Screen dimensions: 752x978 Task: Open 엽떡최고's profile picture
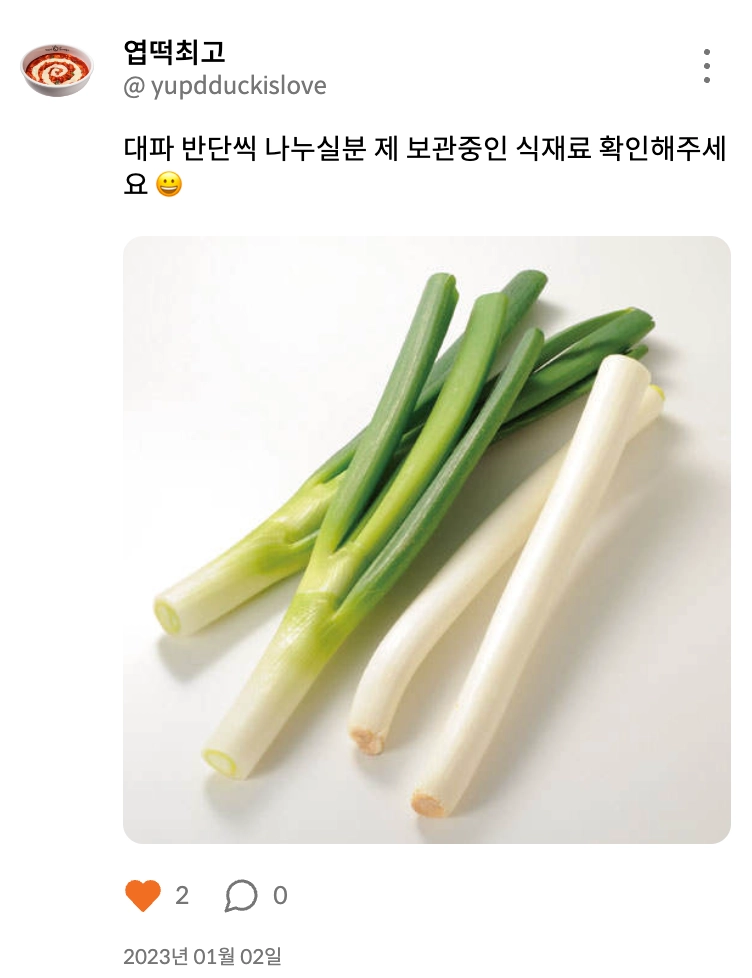click(57, 68)
